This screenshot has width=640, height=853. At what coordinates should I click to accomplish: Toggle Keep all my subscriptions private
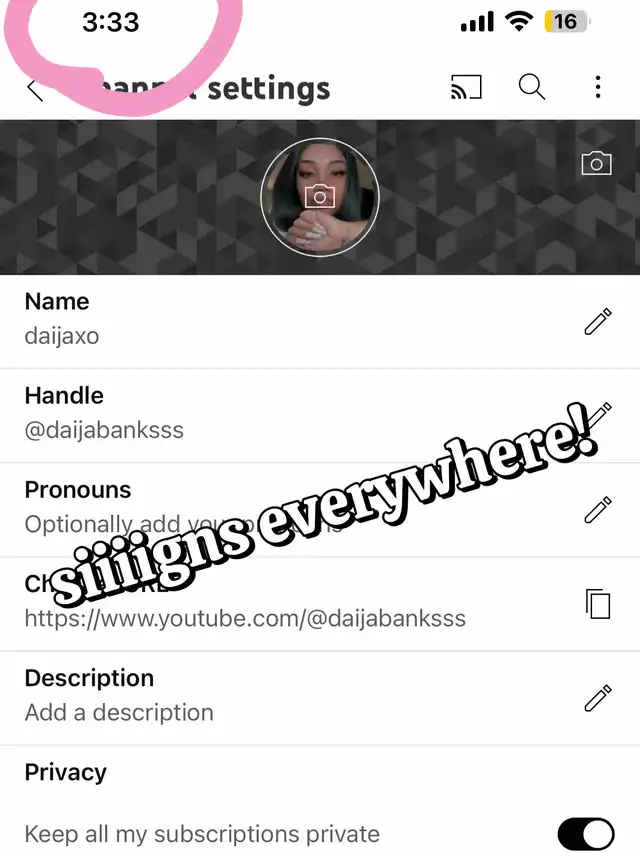[x=585, y=834]
